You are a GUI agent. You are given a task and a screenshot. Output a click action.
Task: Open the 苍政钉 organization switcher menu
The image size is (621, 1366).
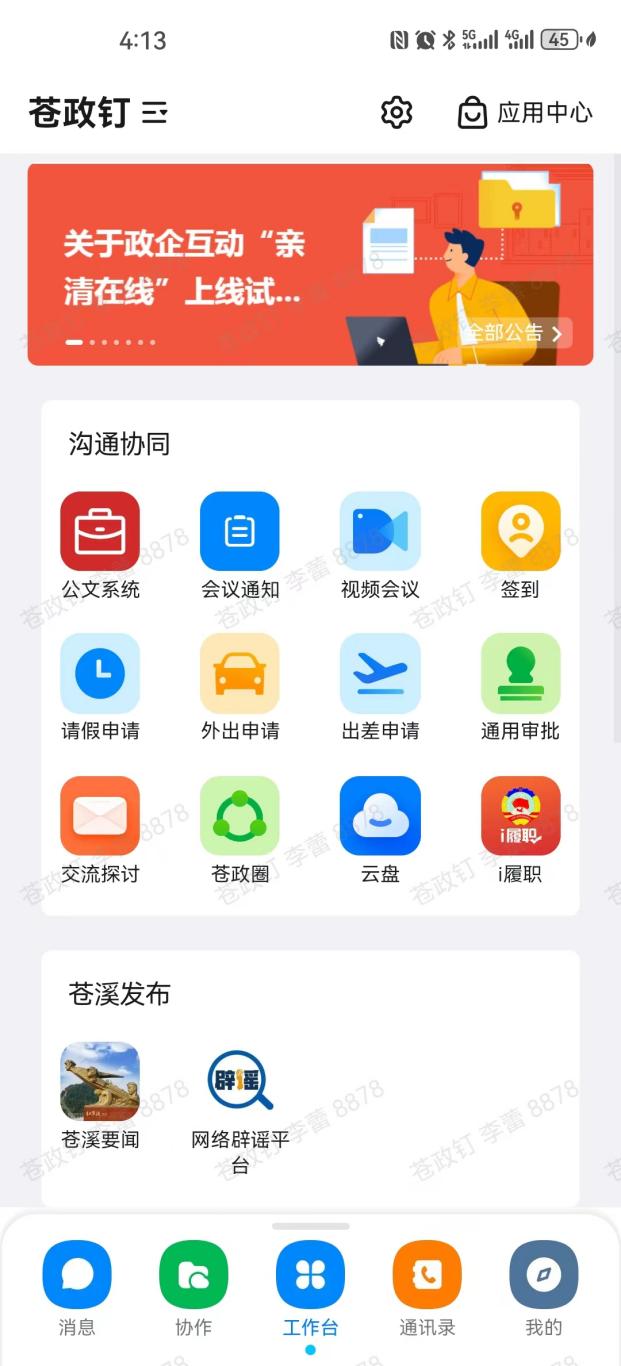click(x=153, y=113)
